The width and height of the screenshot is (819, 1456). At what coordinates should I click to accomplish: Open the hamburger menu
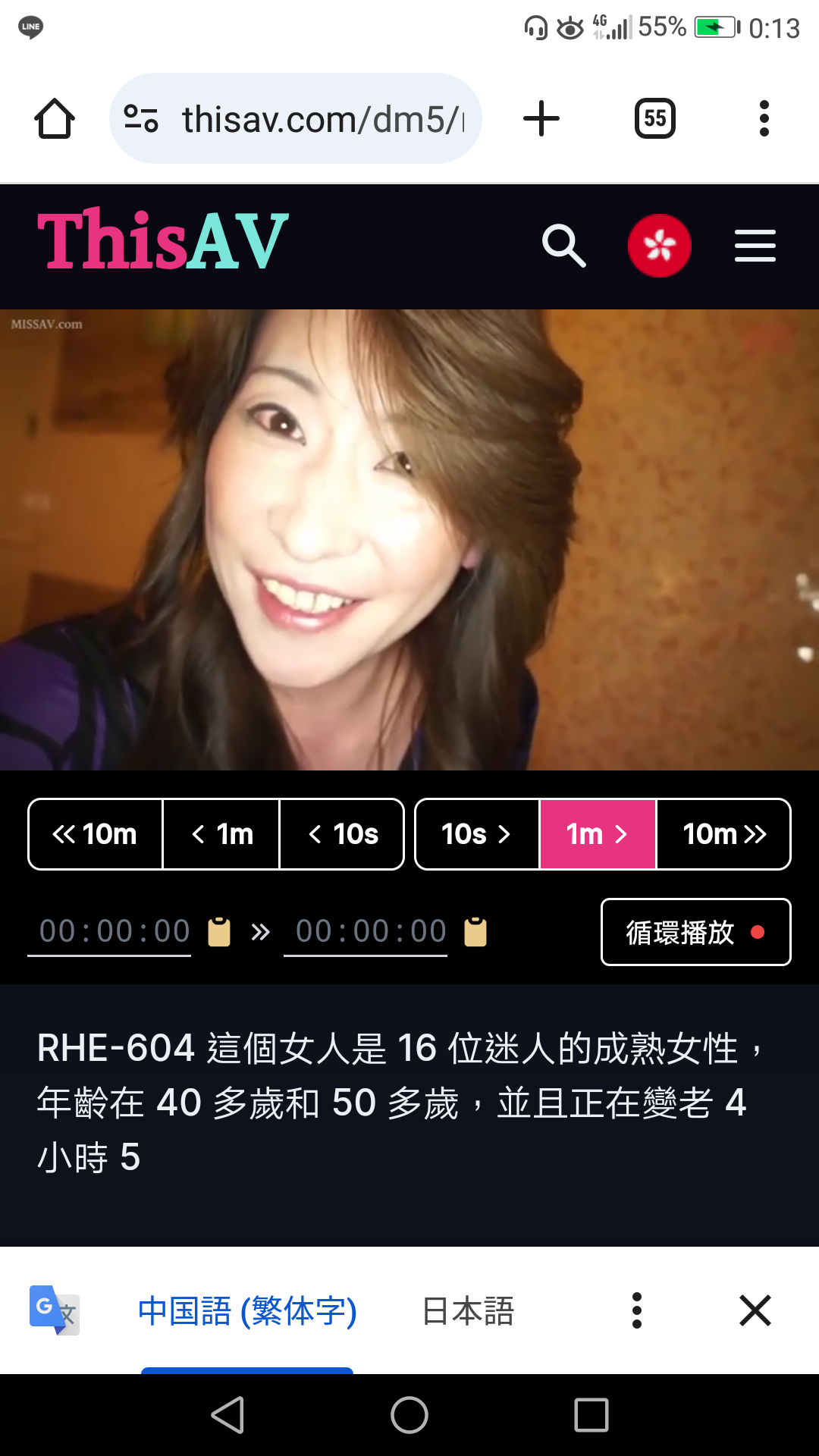[x=755, y=246]
